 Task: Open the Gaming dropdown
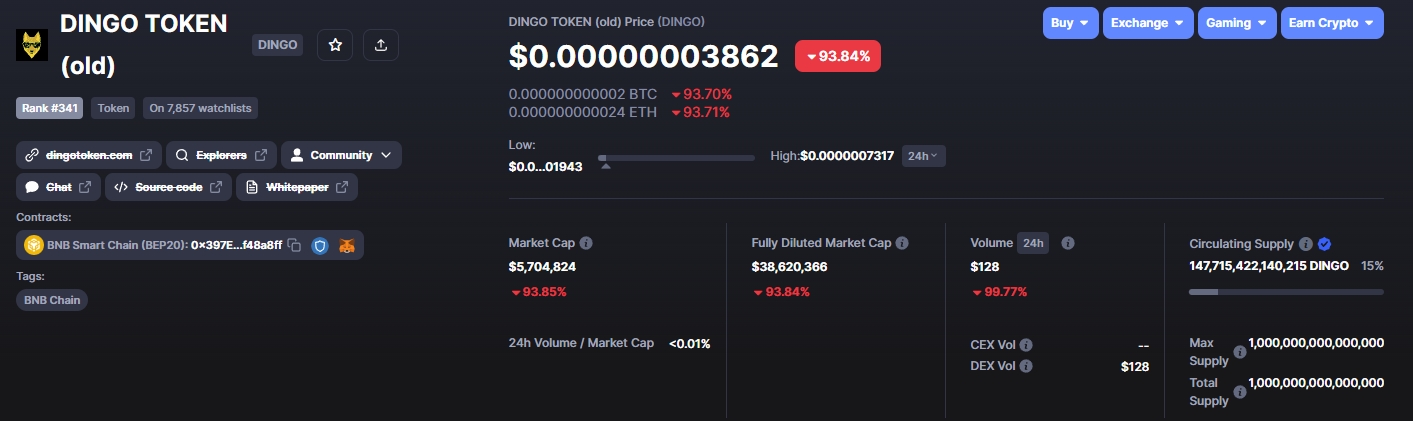click(1237, 23)
